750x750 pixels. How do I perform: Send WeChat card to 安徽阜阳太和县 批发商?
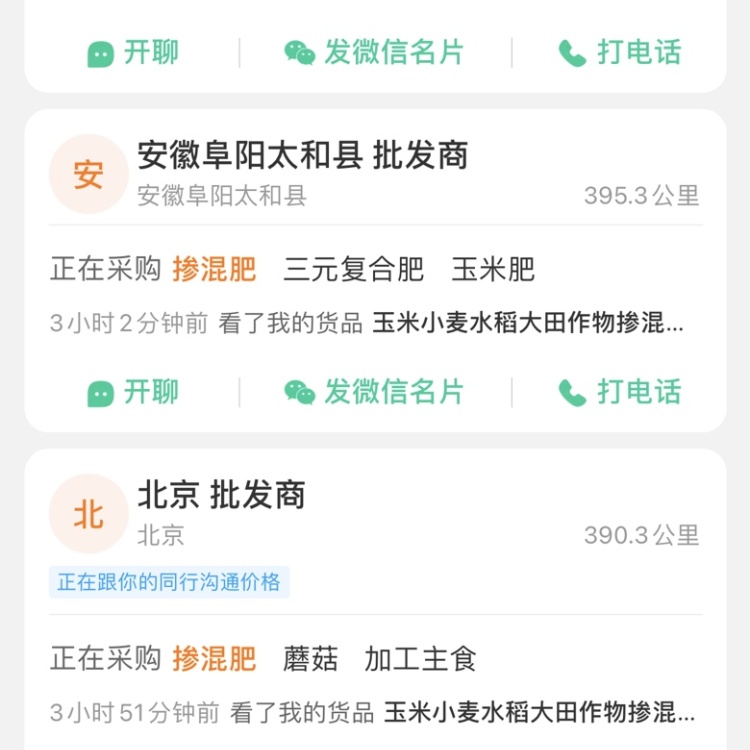click(x=375, y=392)
